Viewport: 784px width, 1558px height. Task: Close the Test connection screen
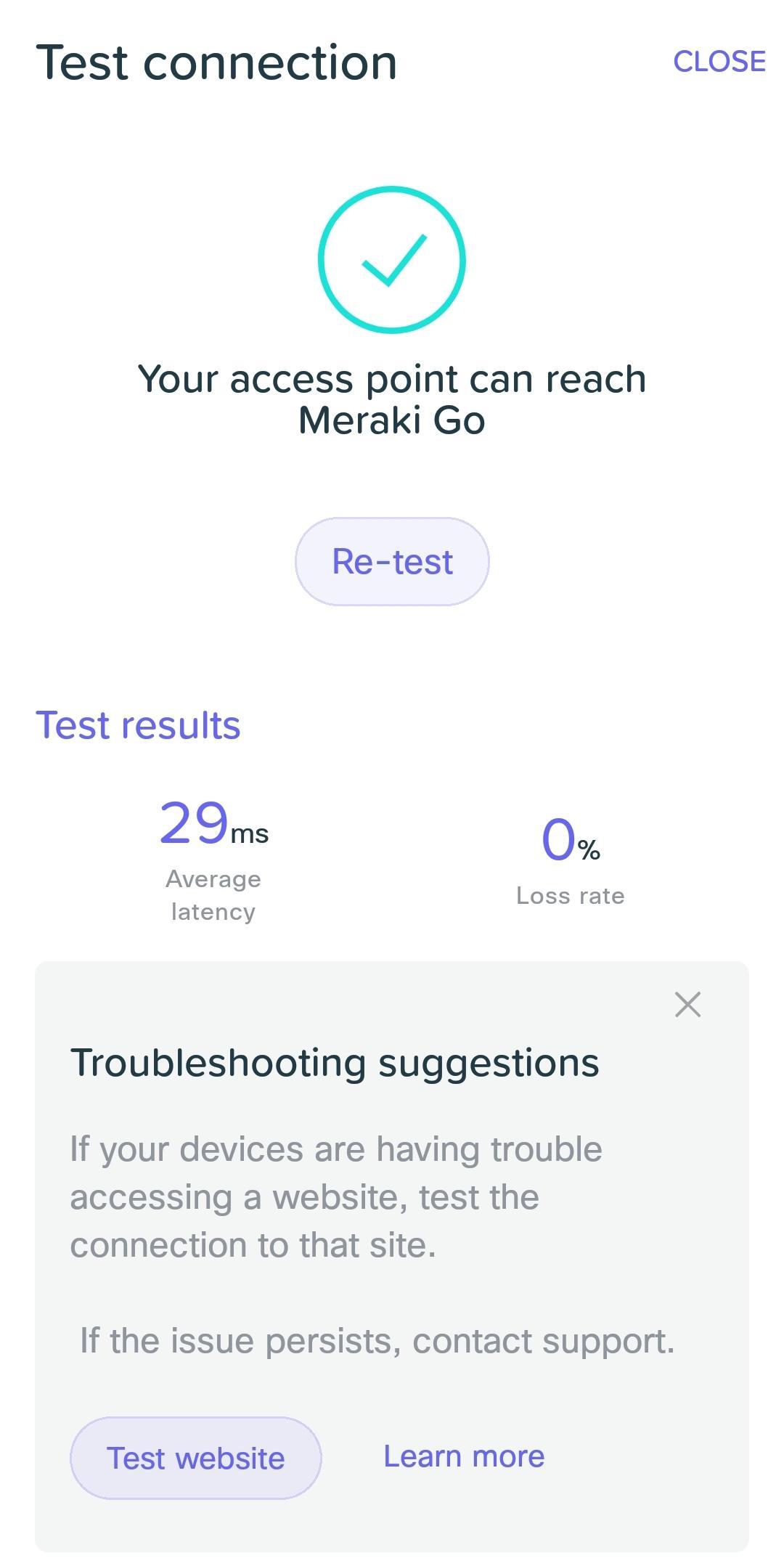click(719, 62)
